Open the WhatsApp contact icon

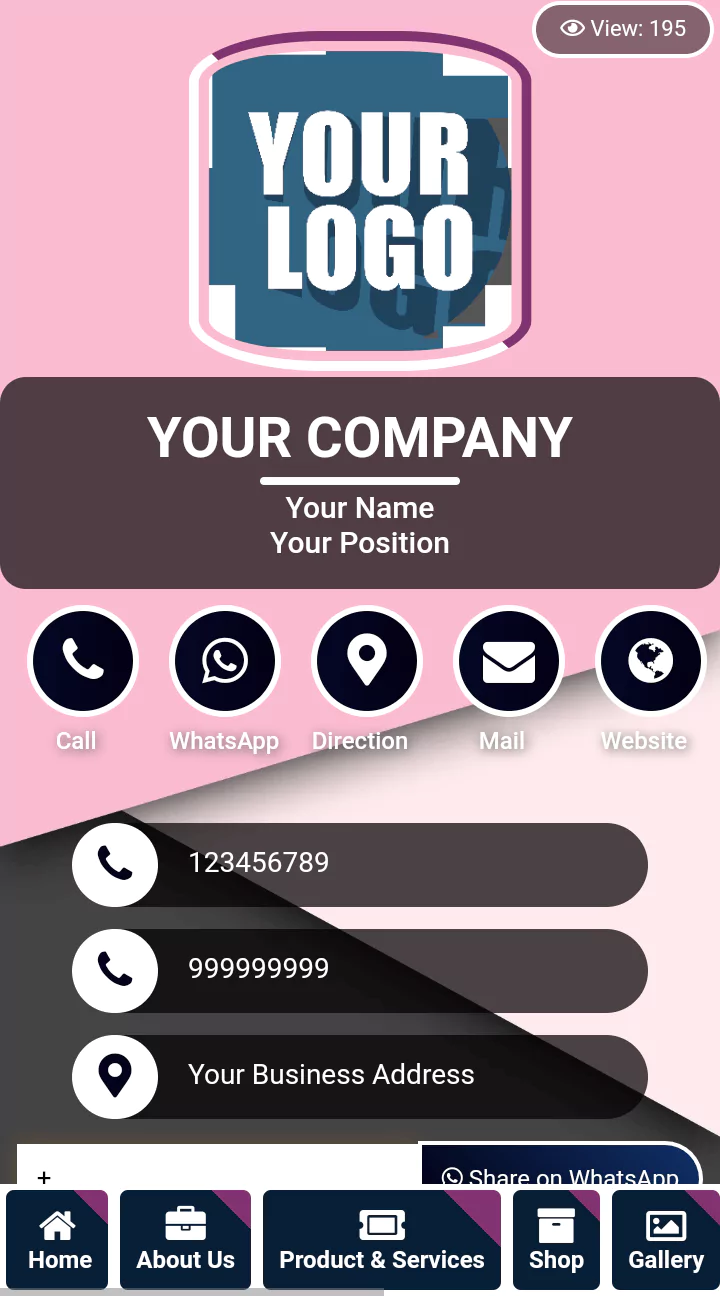[224, 661]
